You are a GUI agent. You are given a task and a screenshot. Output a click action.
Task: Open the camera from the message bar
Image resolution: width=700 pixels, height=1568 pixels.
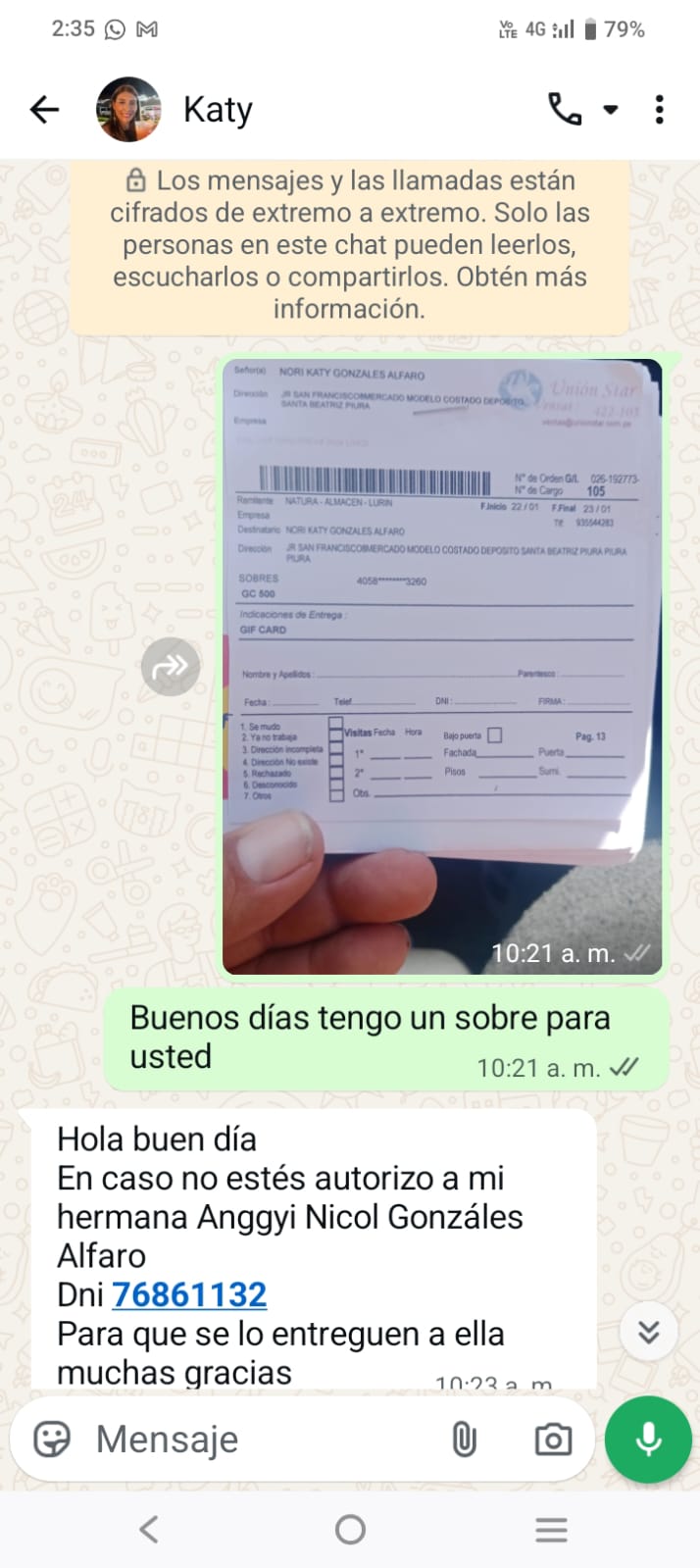click(x=553, y=1440)
